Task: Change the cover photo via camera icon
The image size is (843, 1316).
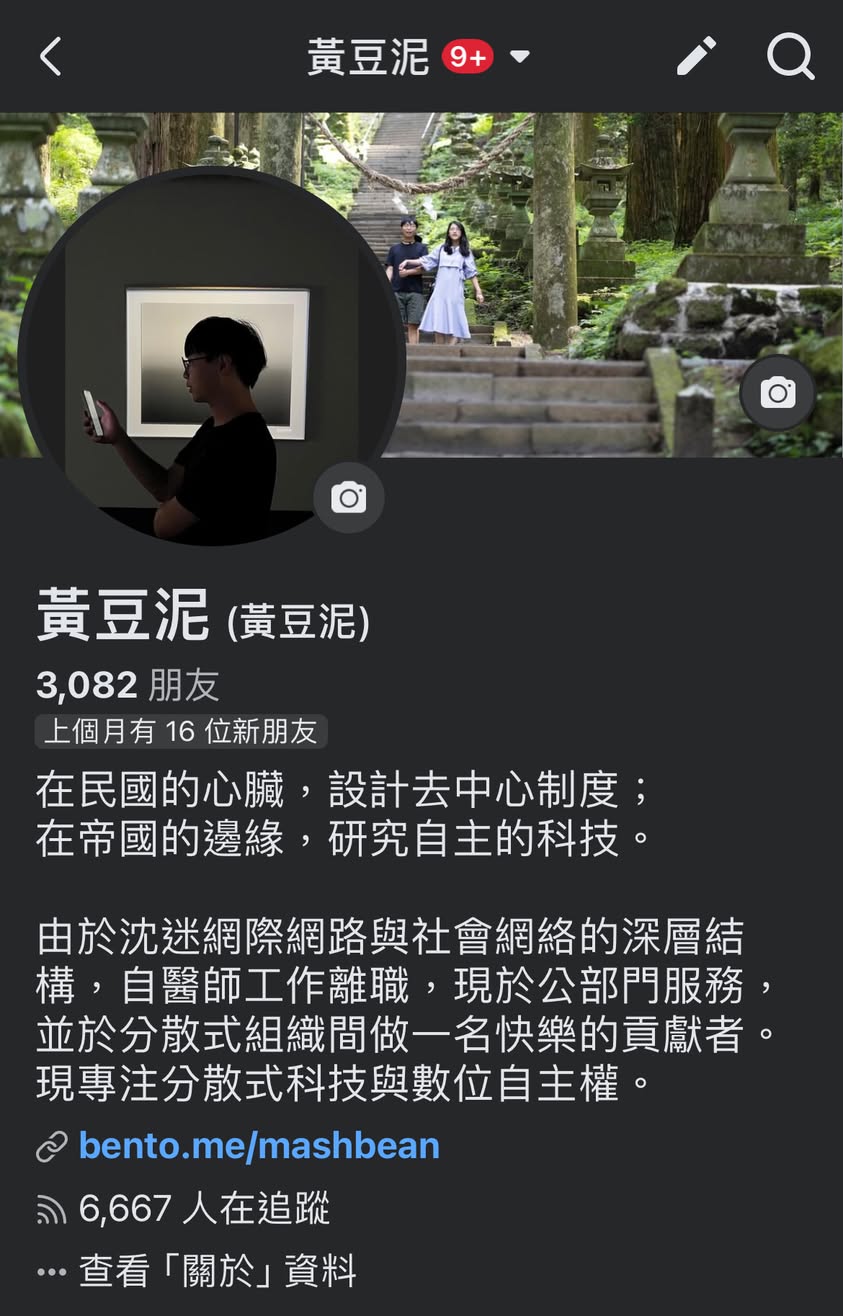Action: tap(777, 393)
